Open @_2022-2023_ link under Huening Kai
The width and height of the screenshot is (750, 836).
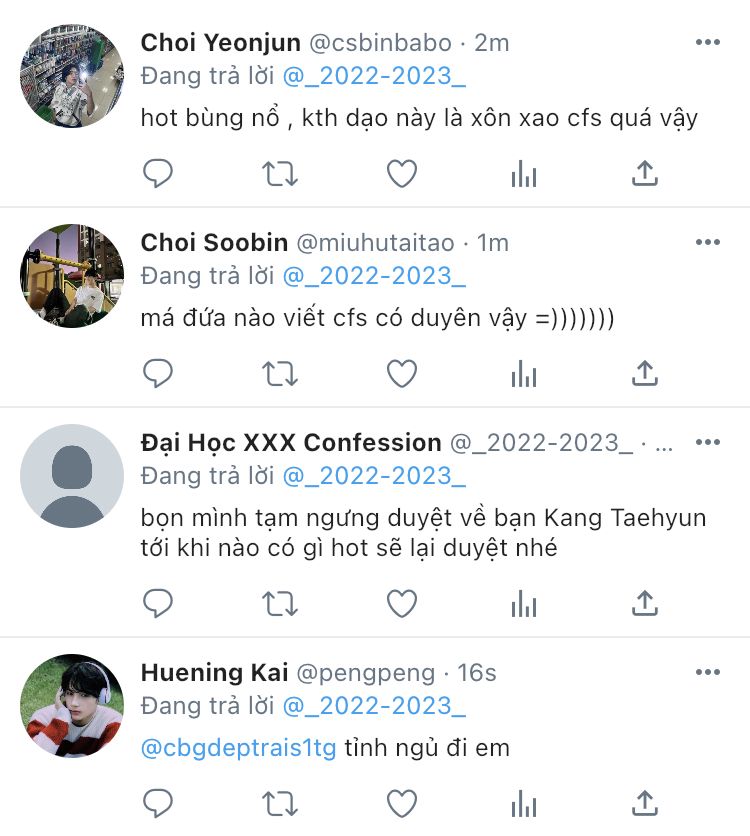tap(374, 706)
